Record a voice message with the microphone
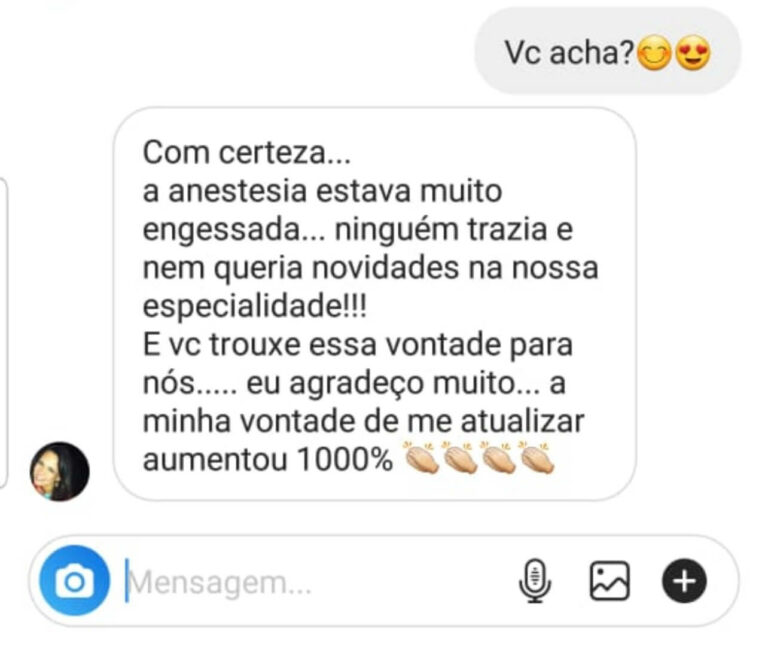 [x=535, y=580]
